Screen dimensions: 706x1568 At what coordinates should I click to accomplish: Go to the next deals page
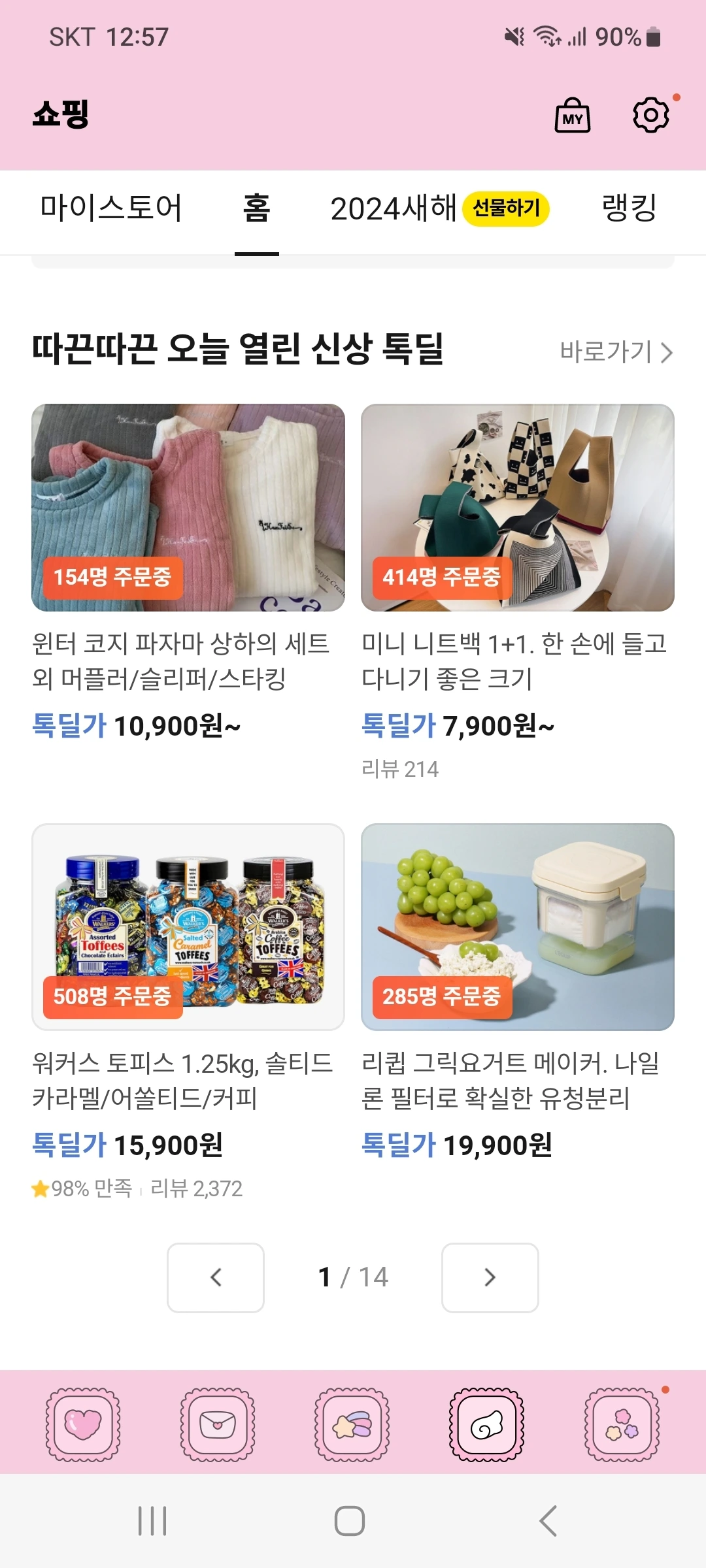[x=490, y=1277]
